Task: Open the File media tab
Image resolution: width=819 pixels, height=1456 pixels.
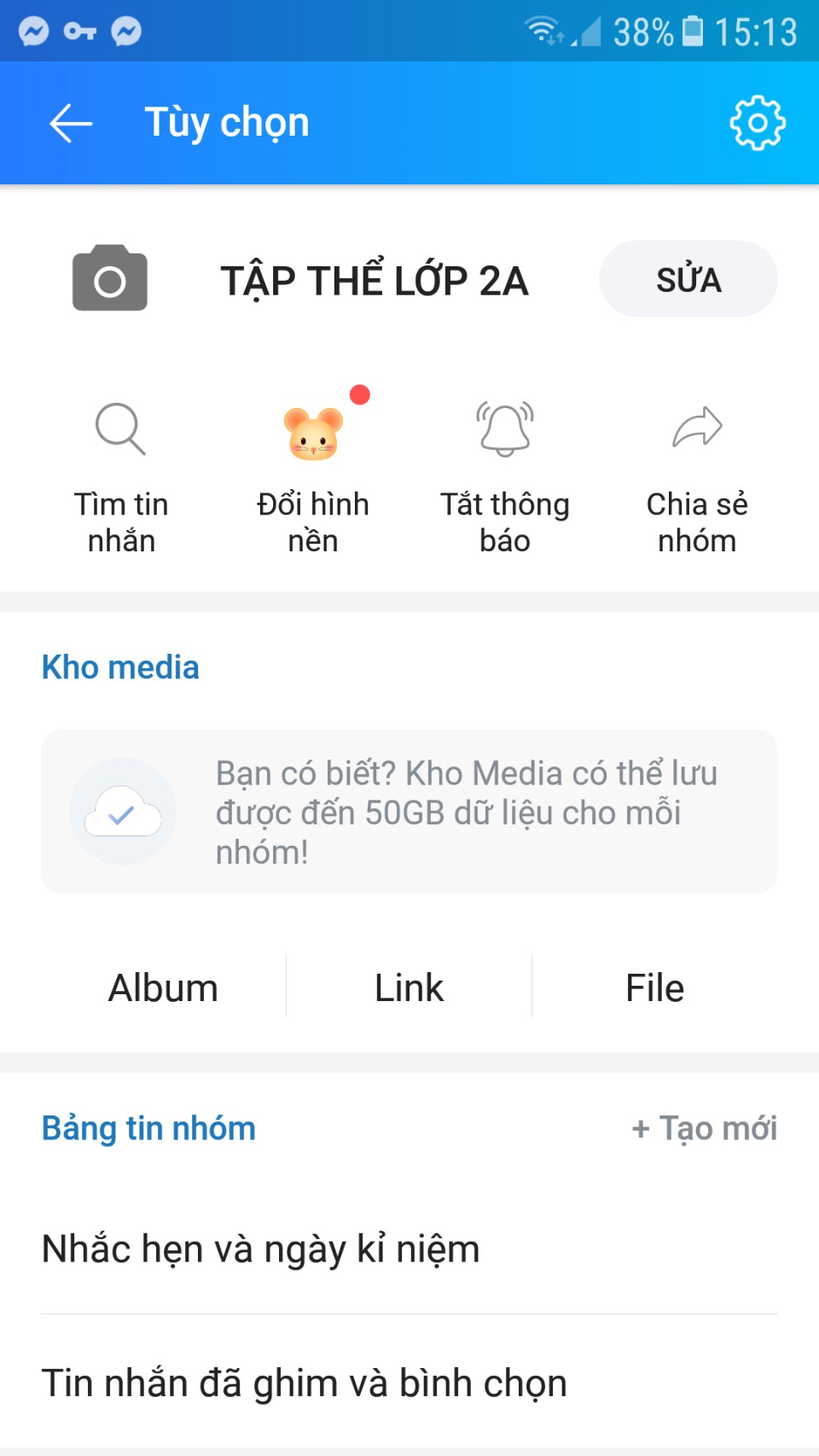Action: [x=655, y=987]
